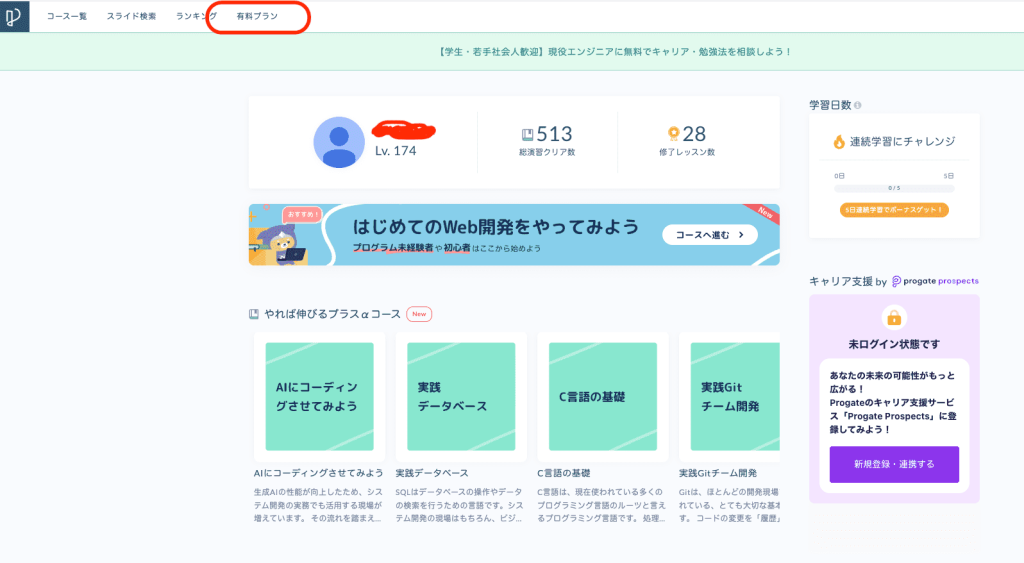This screenshot has height=563, width=1024.
Task: Open the profile avatar
Action: [x=339, y=142]
